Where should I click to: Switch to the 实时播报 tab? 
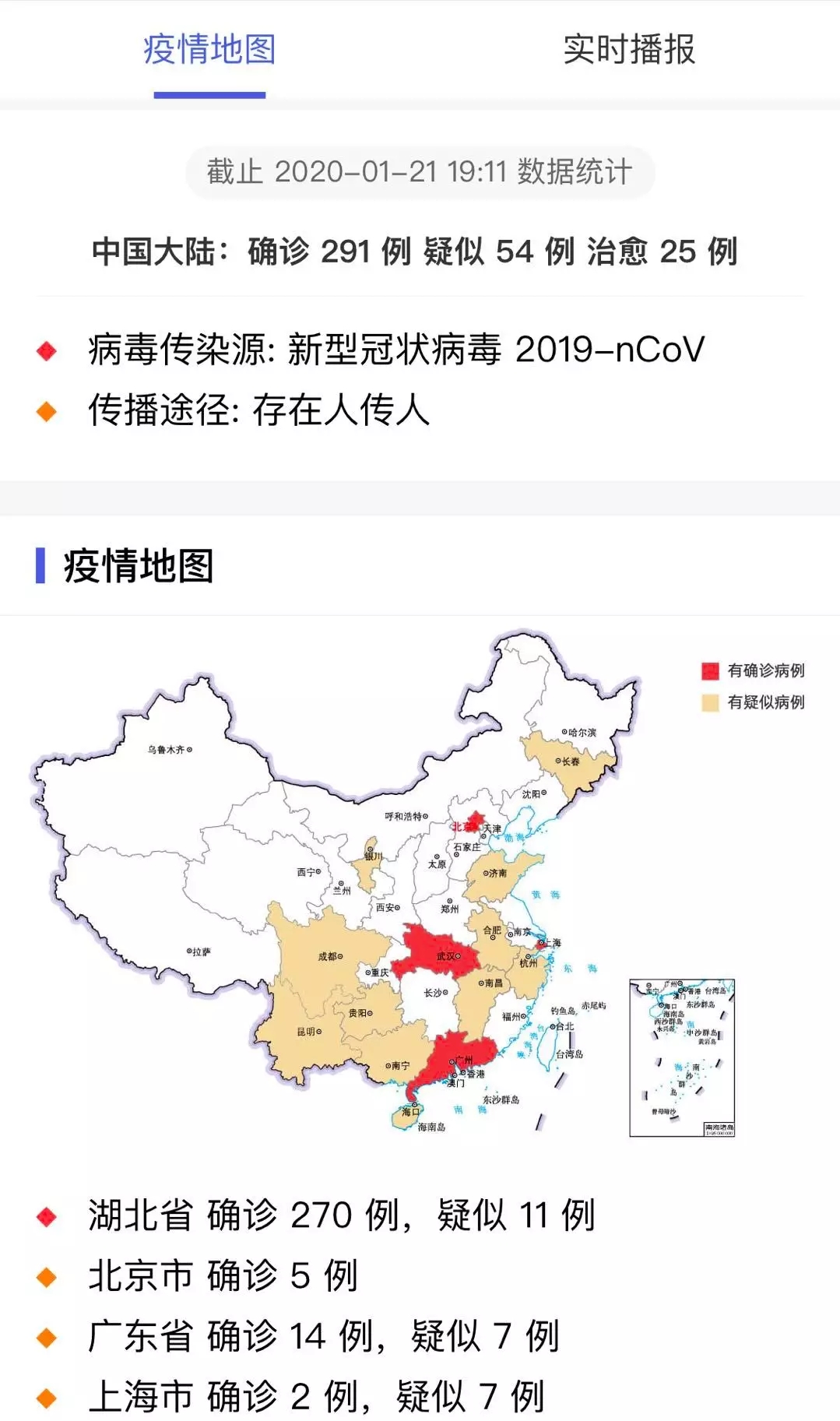click(629, 49)
